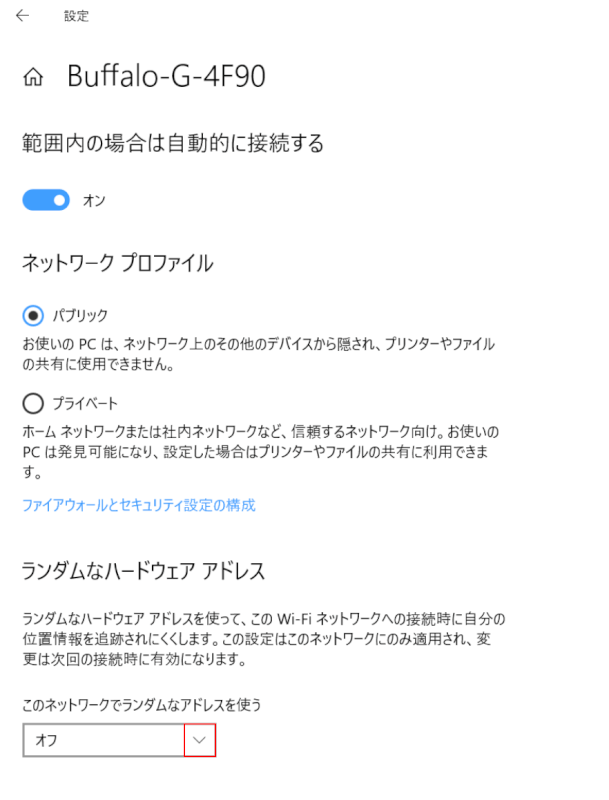Turn off the auto-connect switch
This screenshot has width=609, height=800.
click(x=46, y=200)
